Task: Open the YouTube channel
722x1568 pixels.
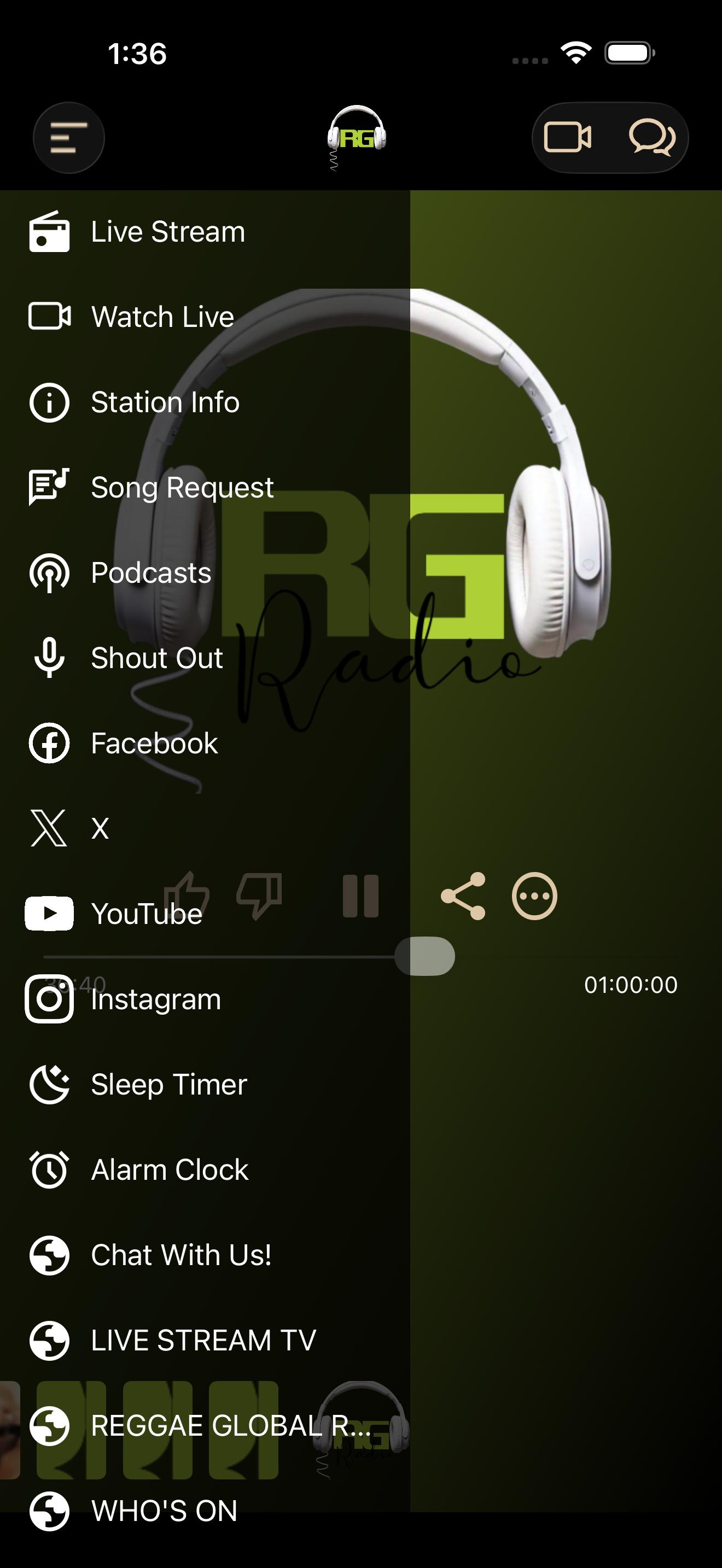Action: pyautogui.click(x=205, y=914)
